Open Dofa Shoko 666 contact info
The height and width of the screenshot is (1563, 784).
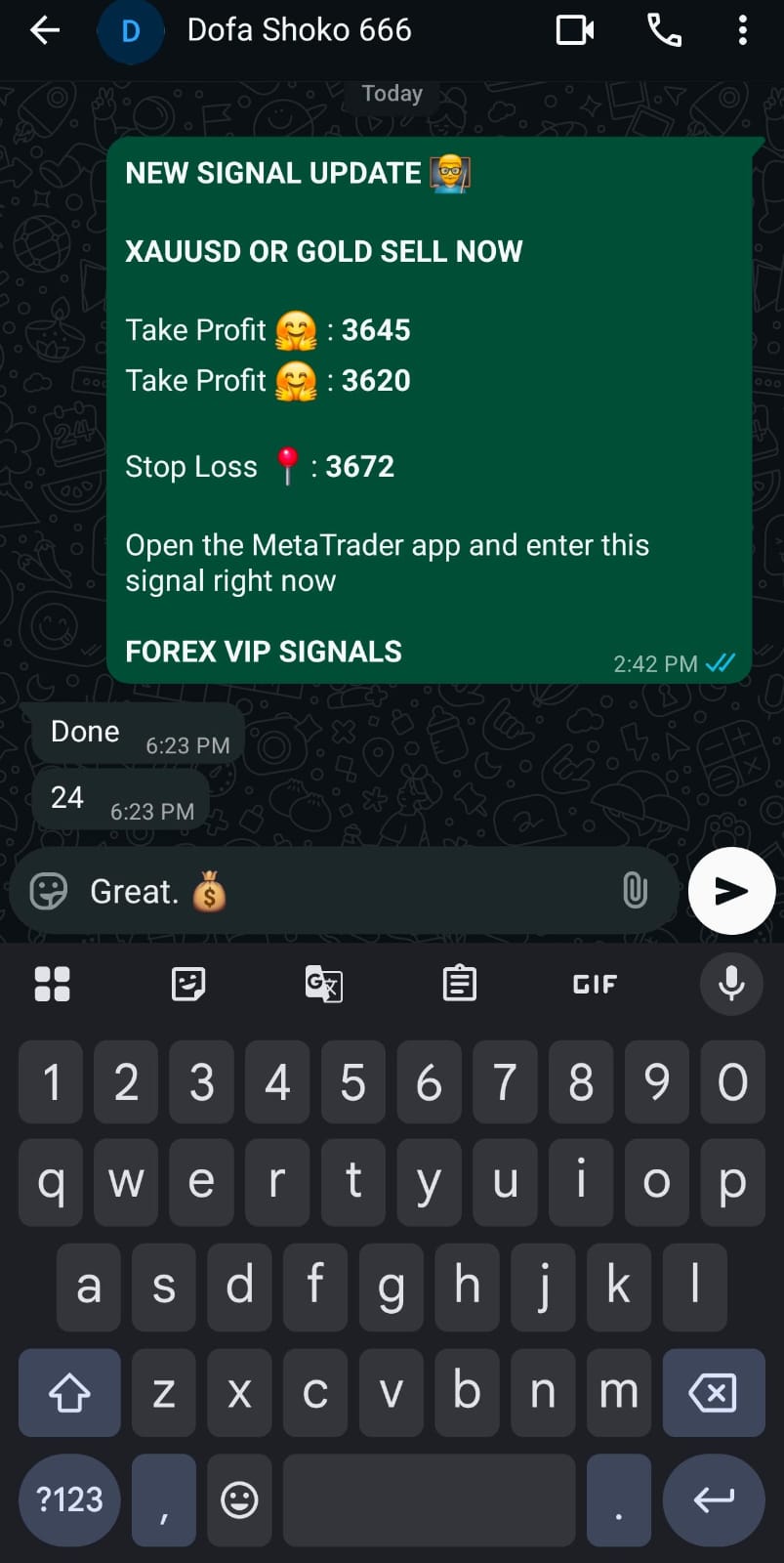coord(299,31)
